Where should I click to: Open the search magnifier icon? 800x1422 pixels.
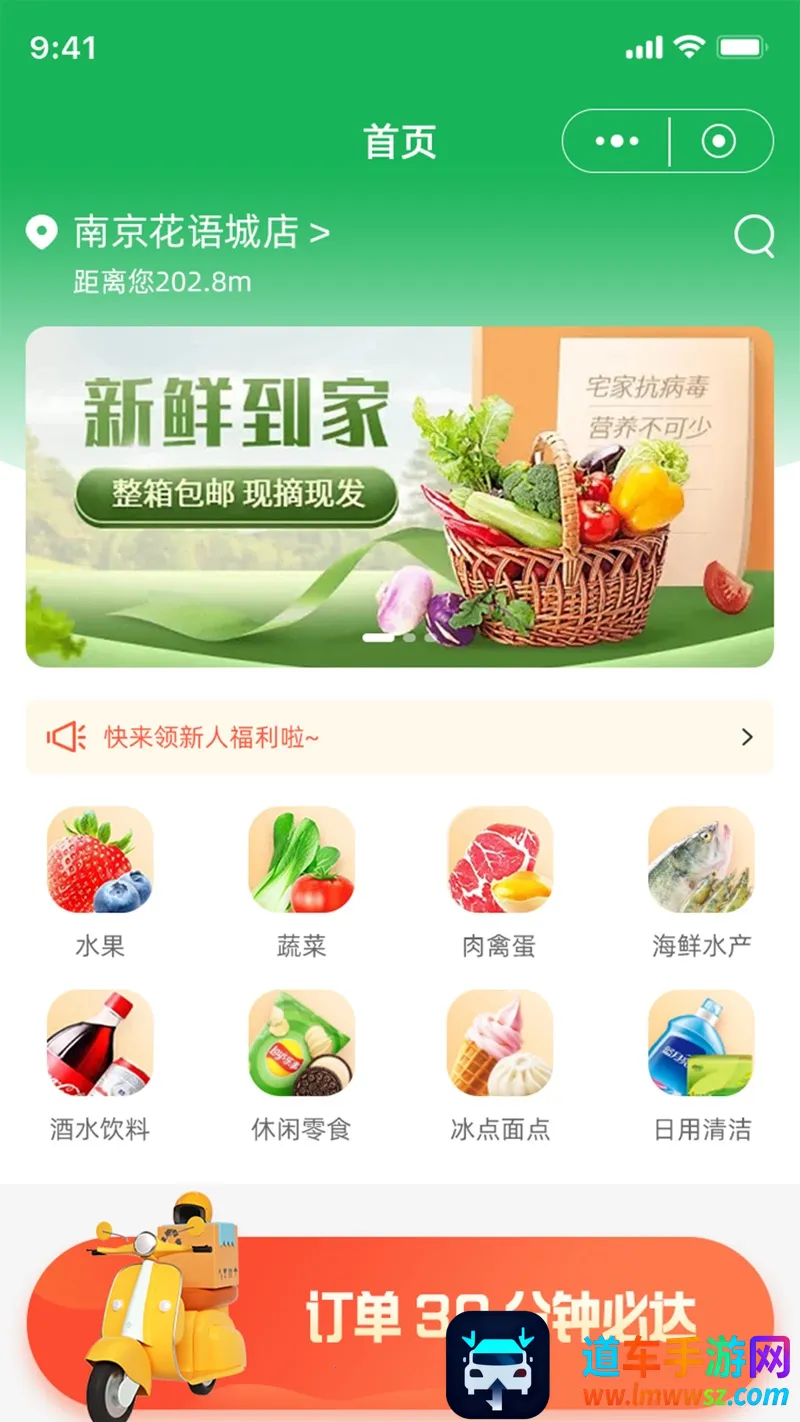(753, 237)
